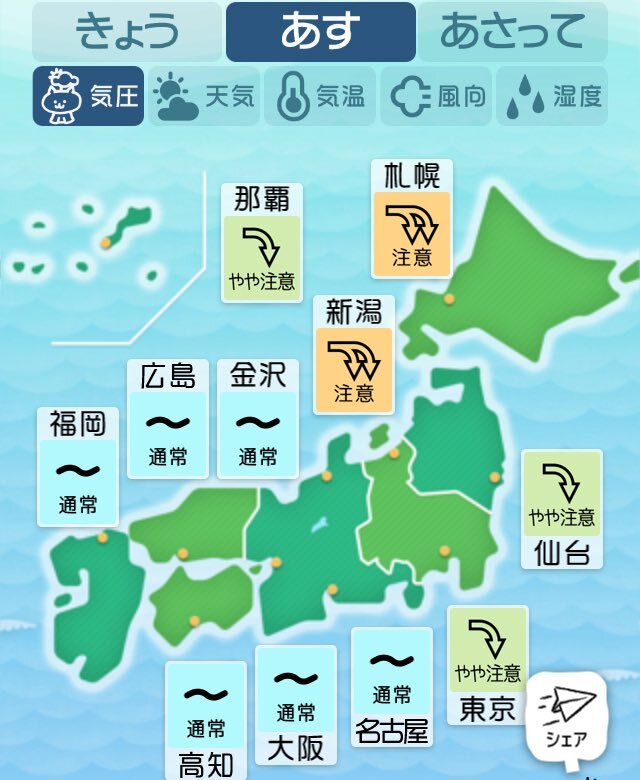Screen dimensions: 640x780
Task: Select the 気圧 map mode
Action: (88, 96)
